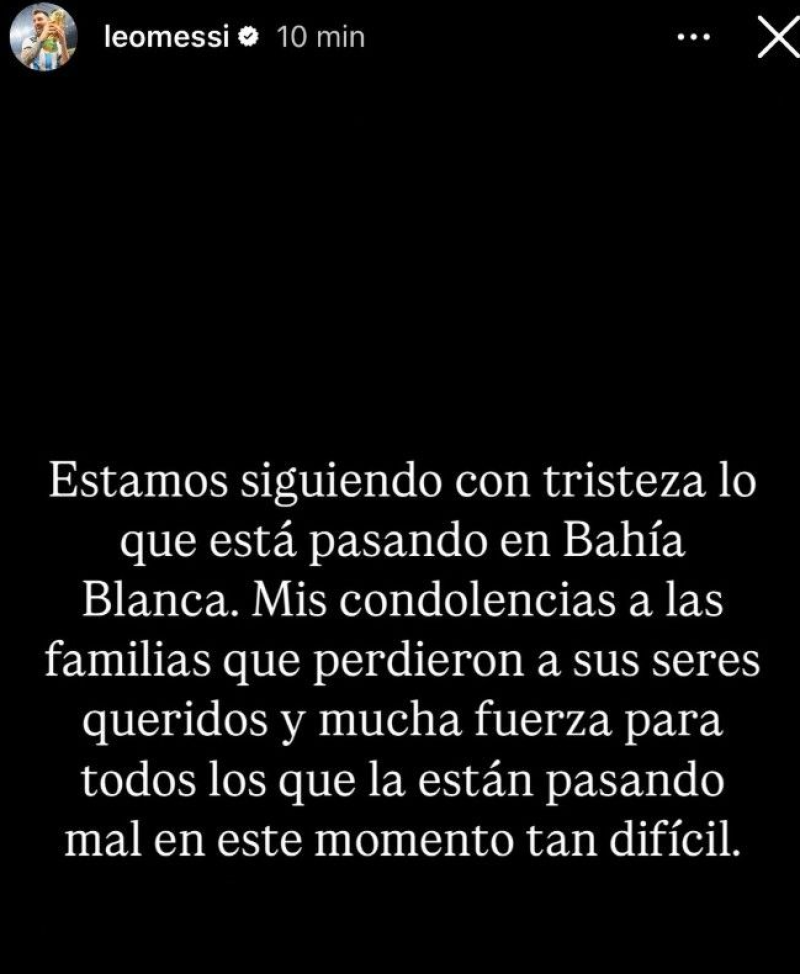Screen dimensions: 800x974
Task: Open the leomessi username link
Action: tap(166, 38)
